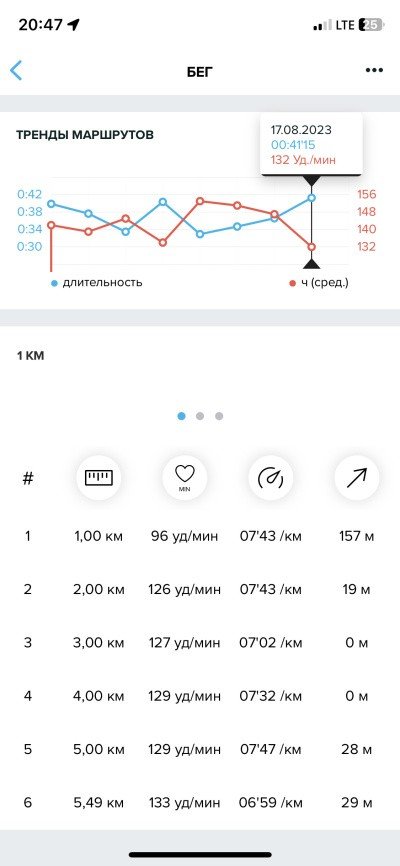Image resolution: width=400 pixels, height=866 pixels.
Task: Tap the ascent arrow column icon
Action: (357, 478)
